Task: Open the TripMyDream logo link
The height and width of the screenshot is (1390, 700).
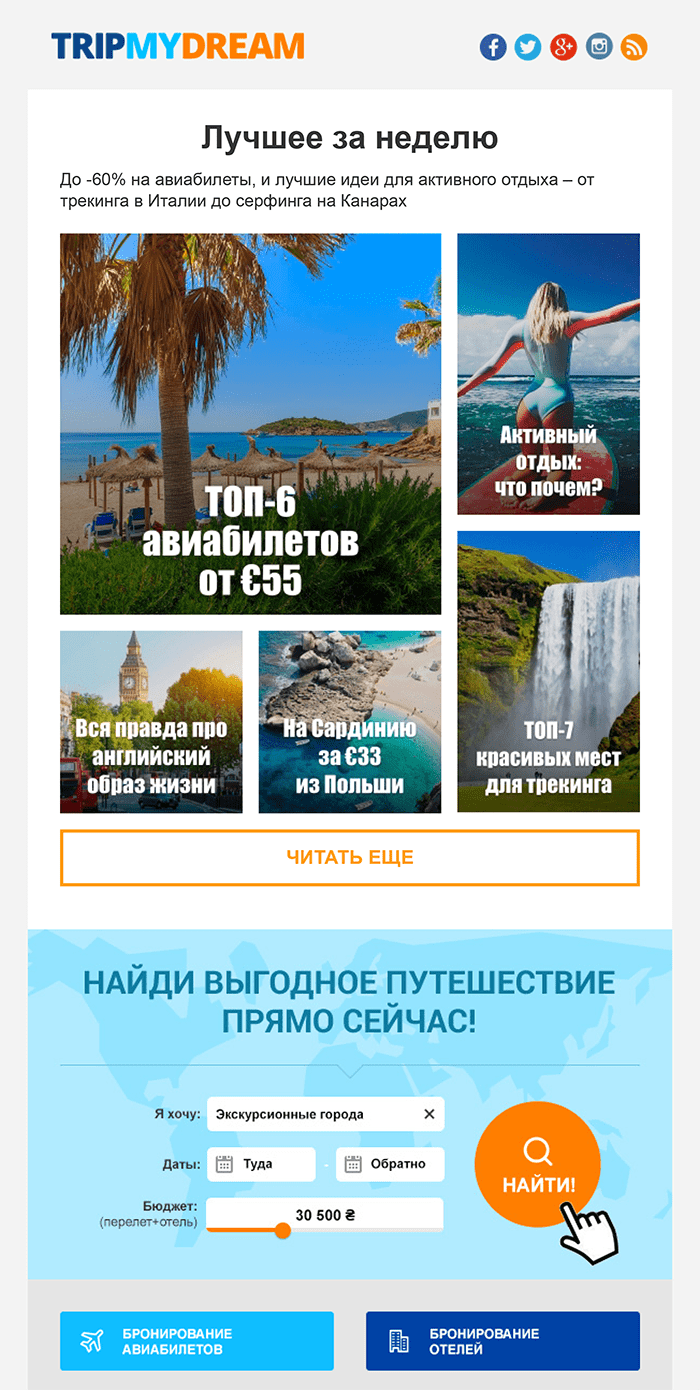Action: tap(178, 46)
